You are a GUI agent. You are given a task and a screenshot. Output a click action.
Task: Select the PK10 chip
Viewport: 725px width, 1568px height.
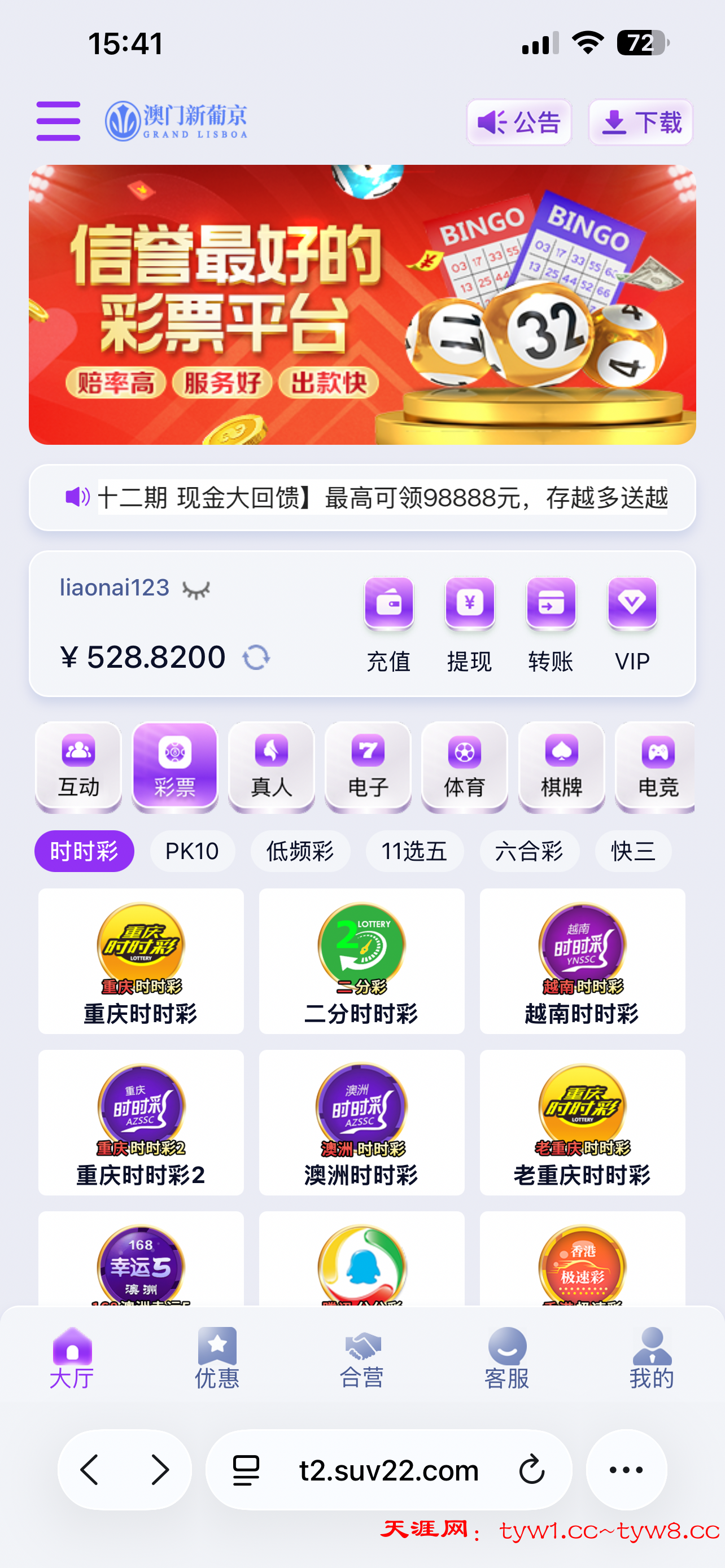coord(192,851)
